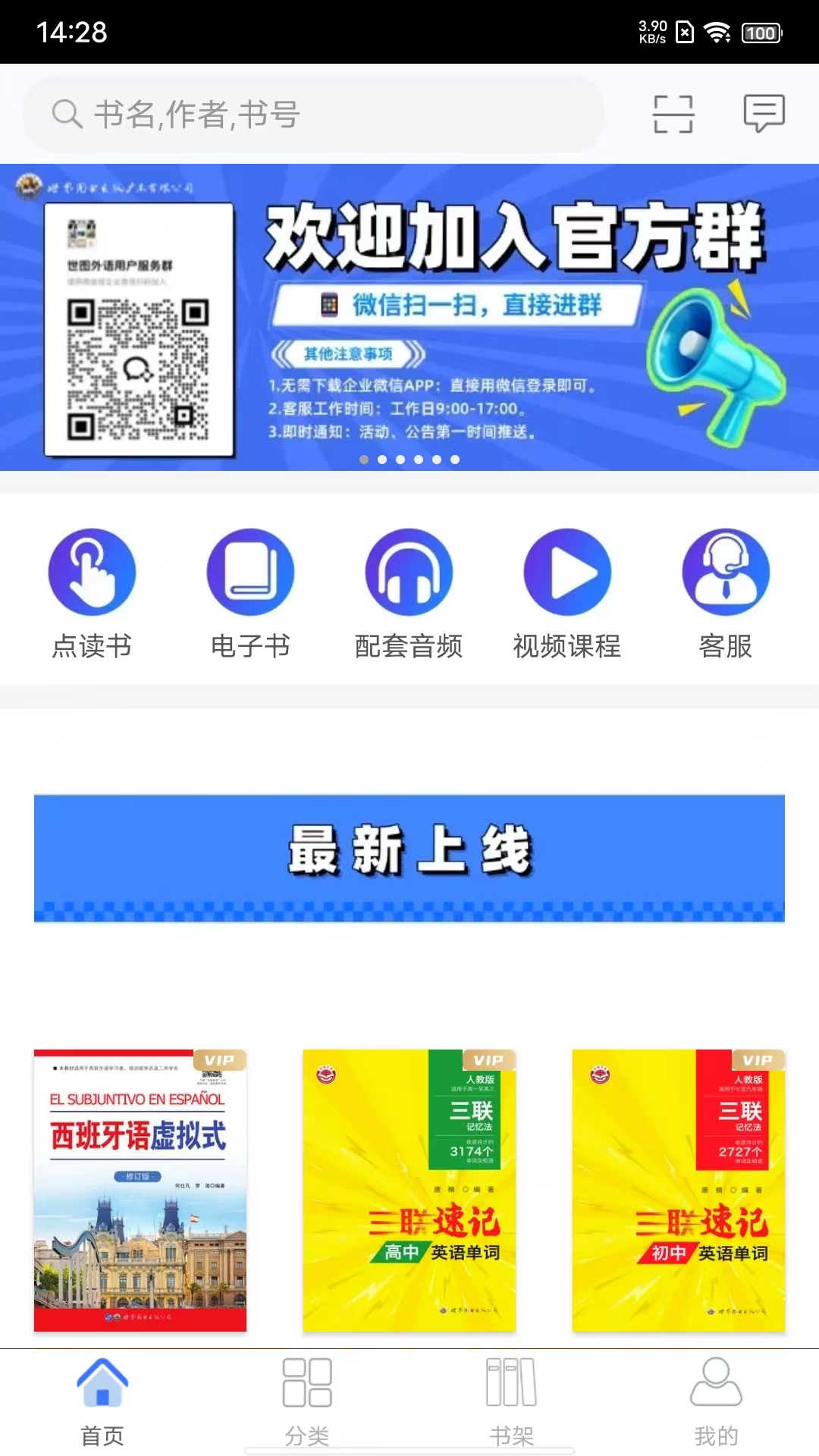
Task: Open the scan code icon
Action: 673,115
